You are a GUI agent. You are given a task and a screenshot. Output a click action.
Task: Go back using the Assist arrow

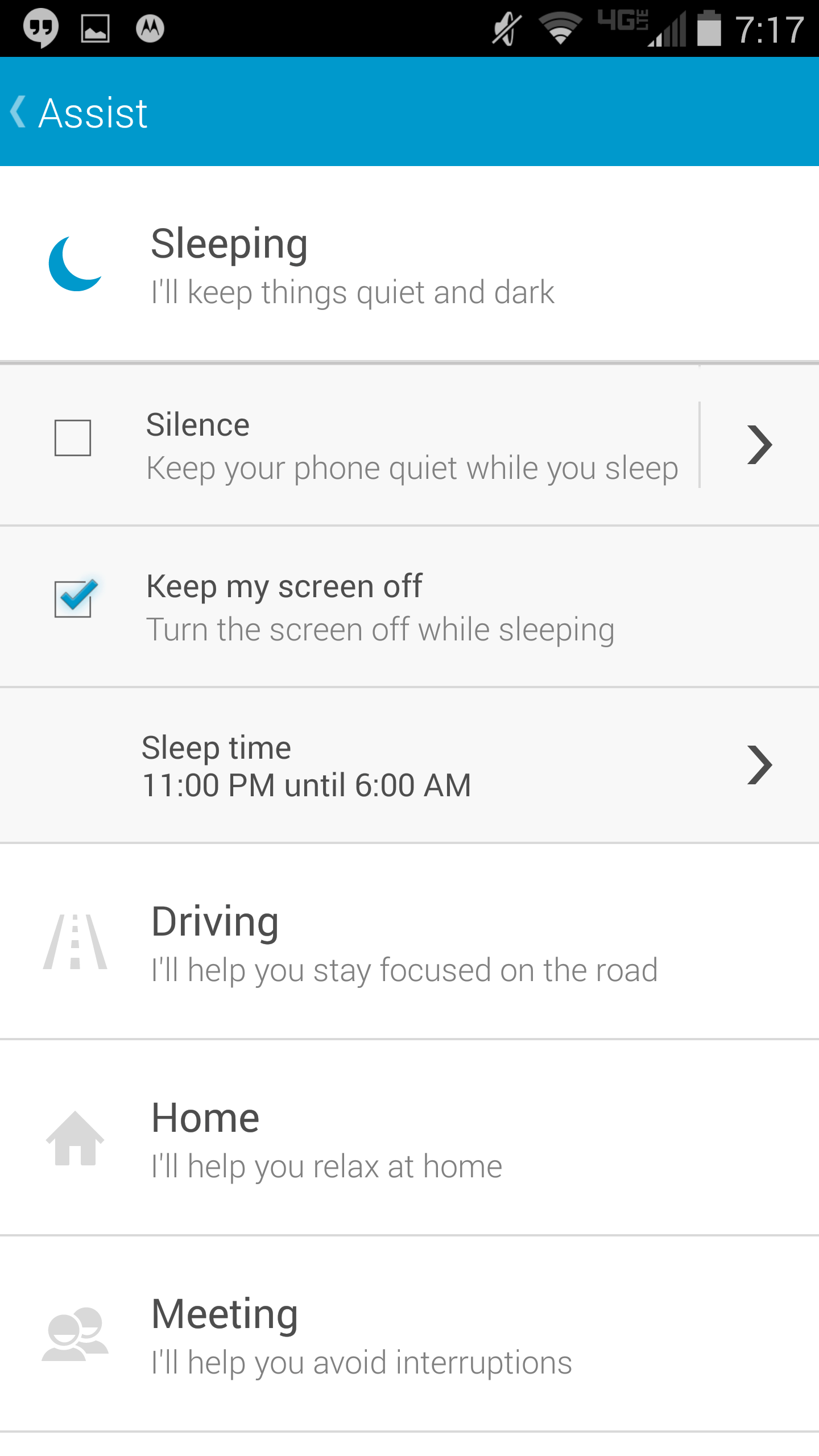[19, 112]
